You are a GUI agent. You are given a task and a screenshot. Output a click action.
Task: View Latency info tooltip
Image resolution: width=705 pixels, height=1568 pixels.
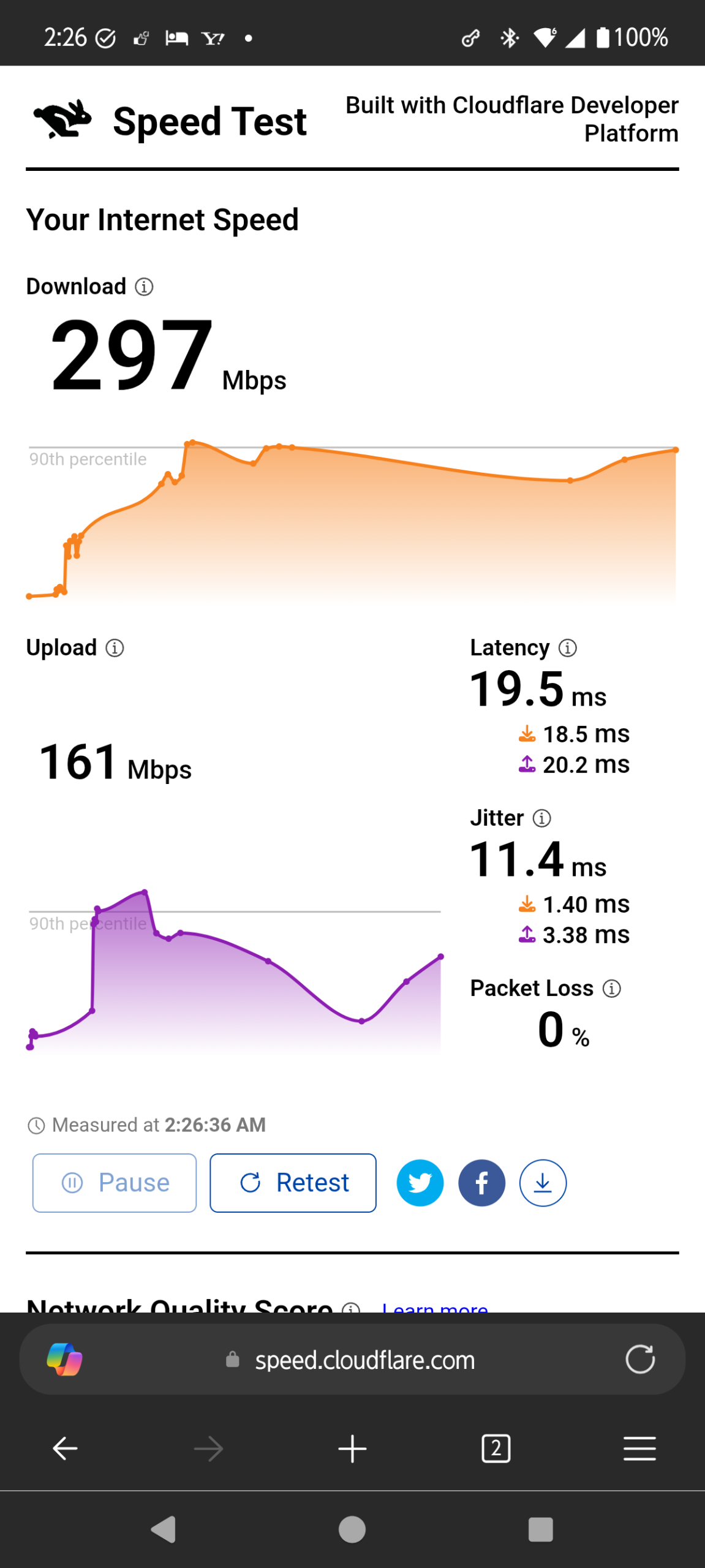pos(568,648)
